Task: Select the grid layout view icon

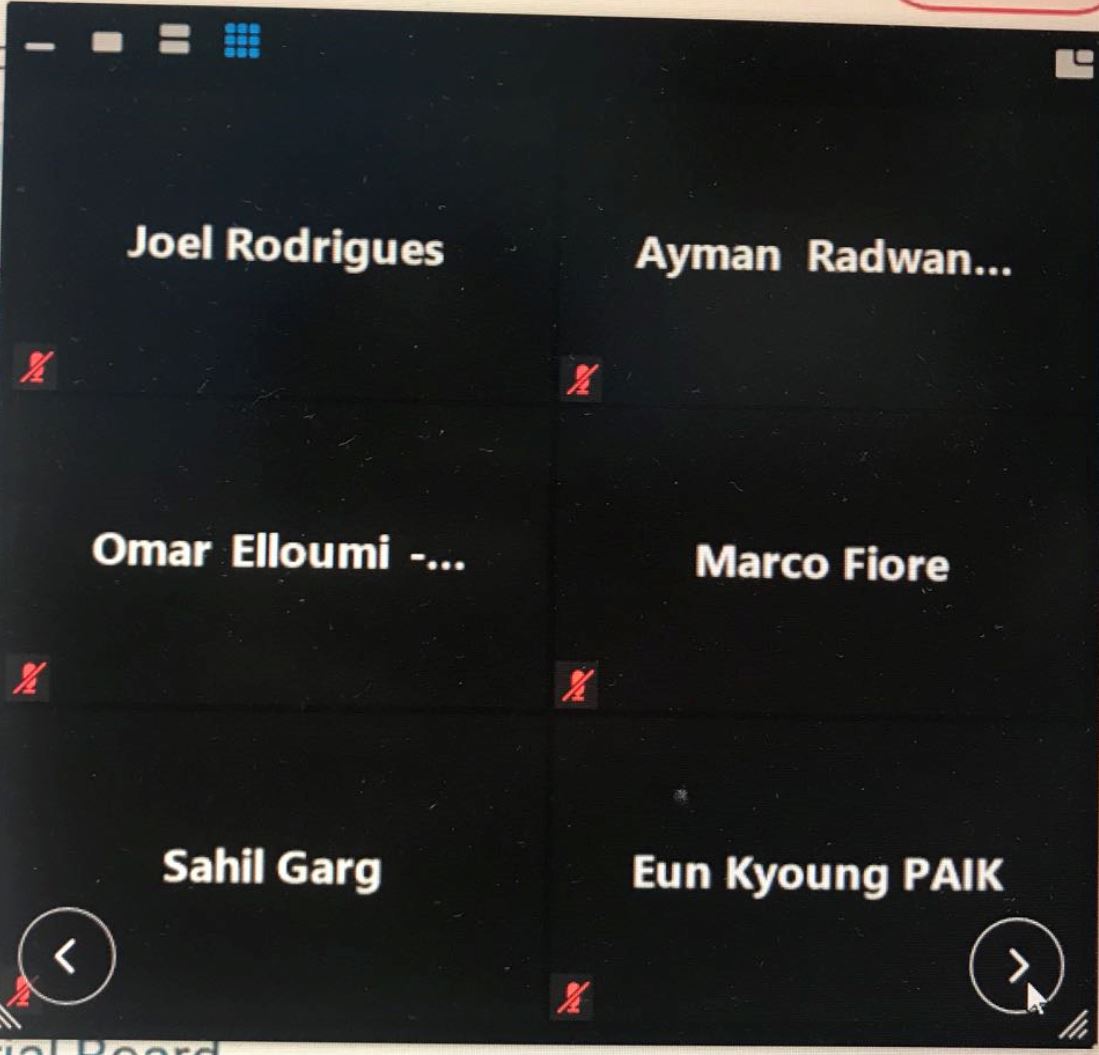Action: point(242,41)
